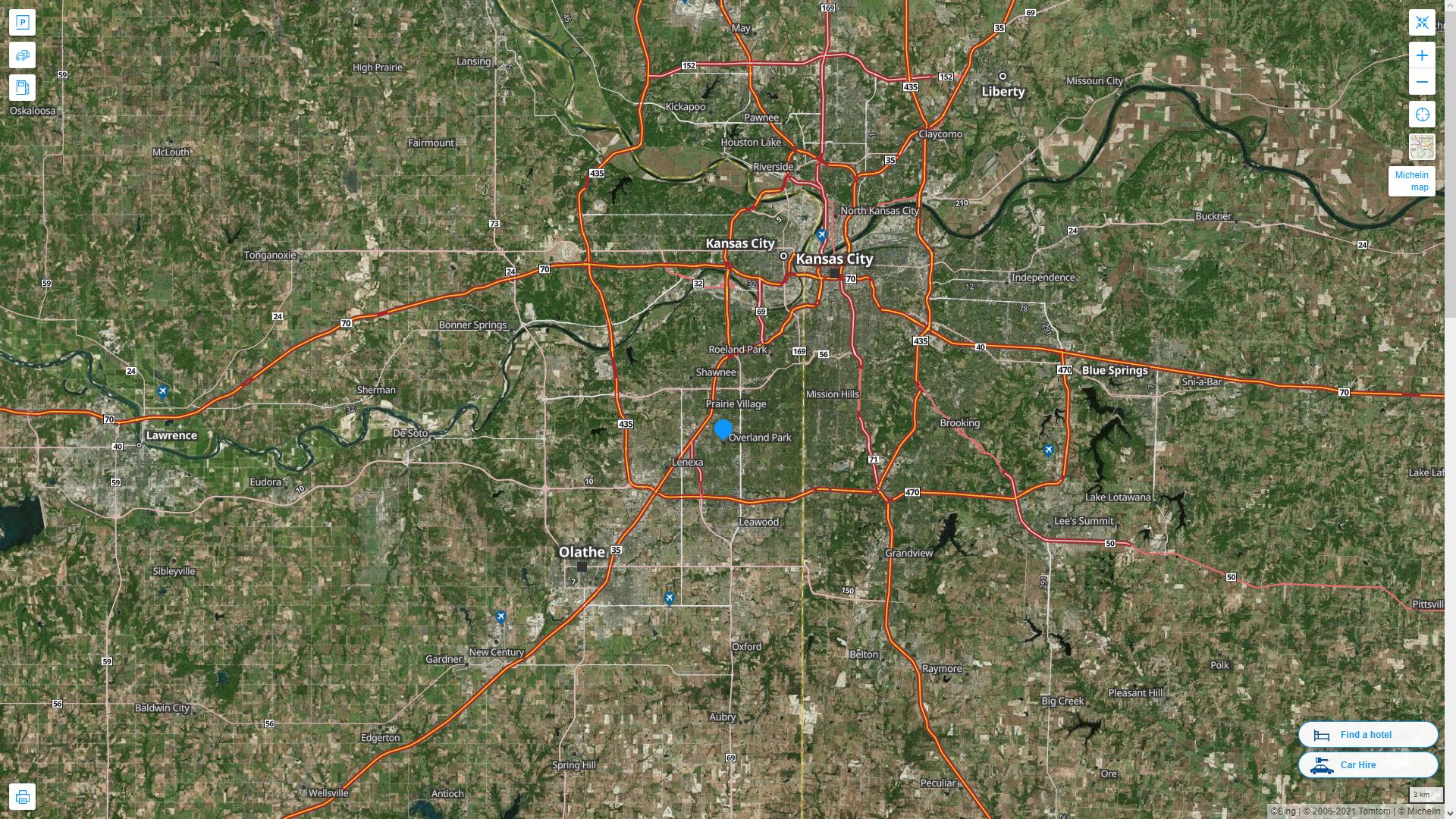Switch to Michelin map layer thumbnail
1456x819 pixels.
pos(1422,147)
